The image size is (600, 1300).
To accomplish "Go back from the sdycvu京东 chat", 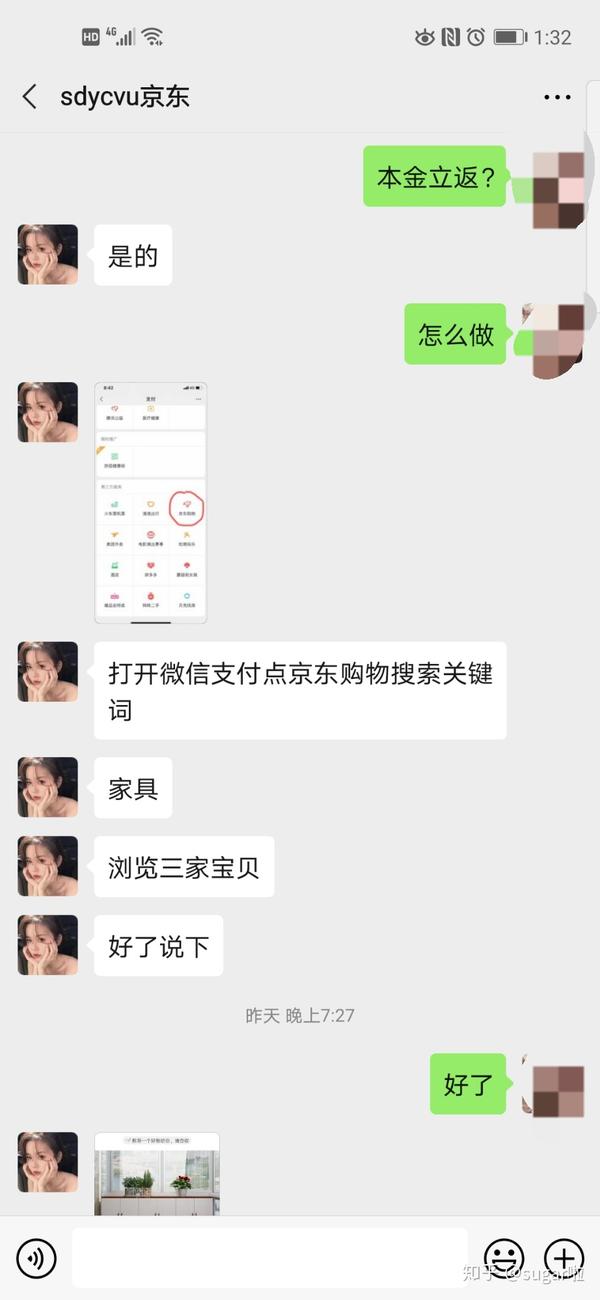I will click(30, 97).
